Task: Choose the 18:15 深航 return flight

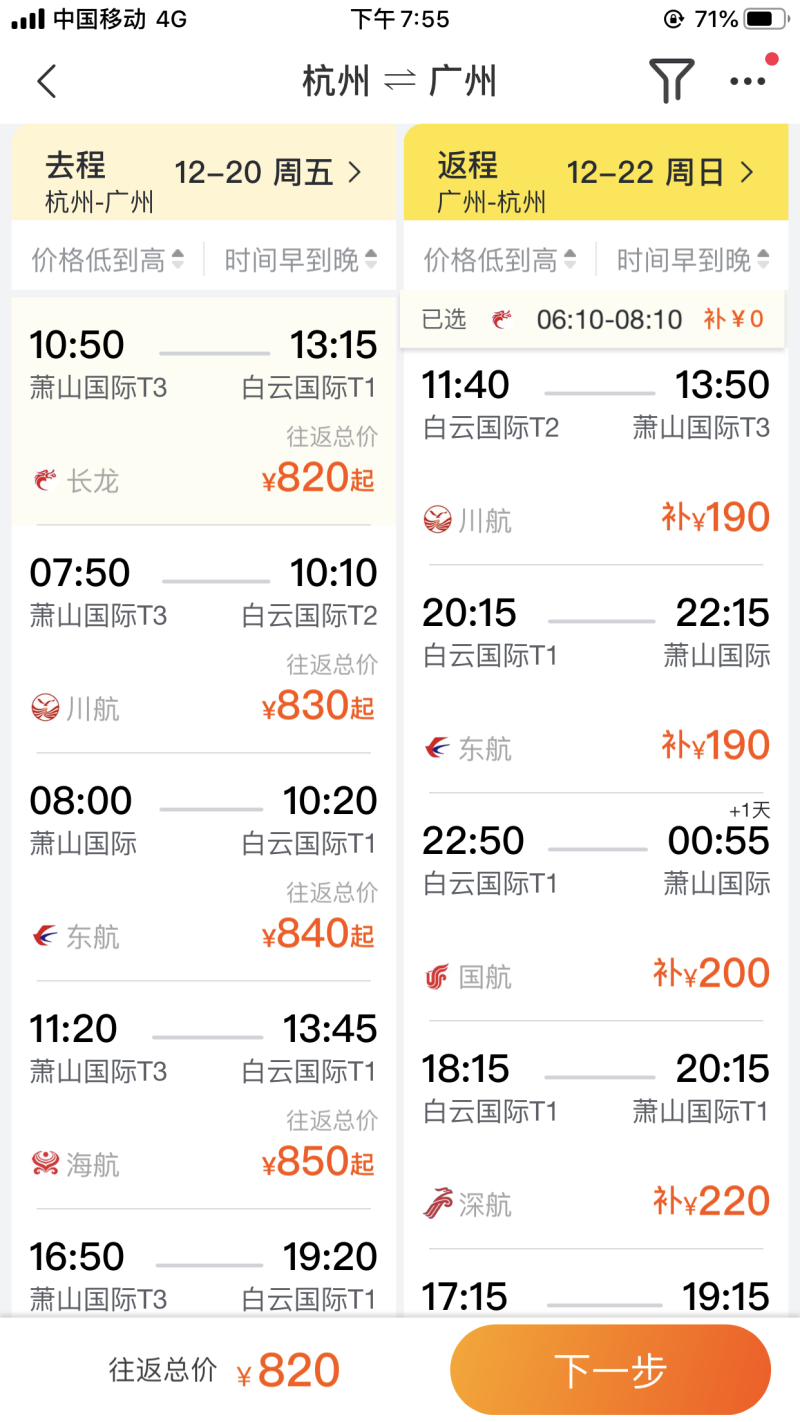Action: 596,1136
